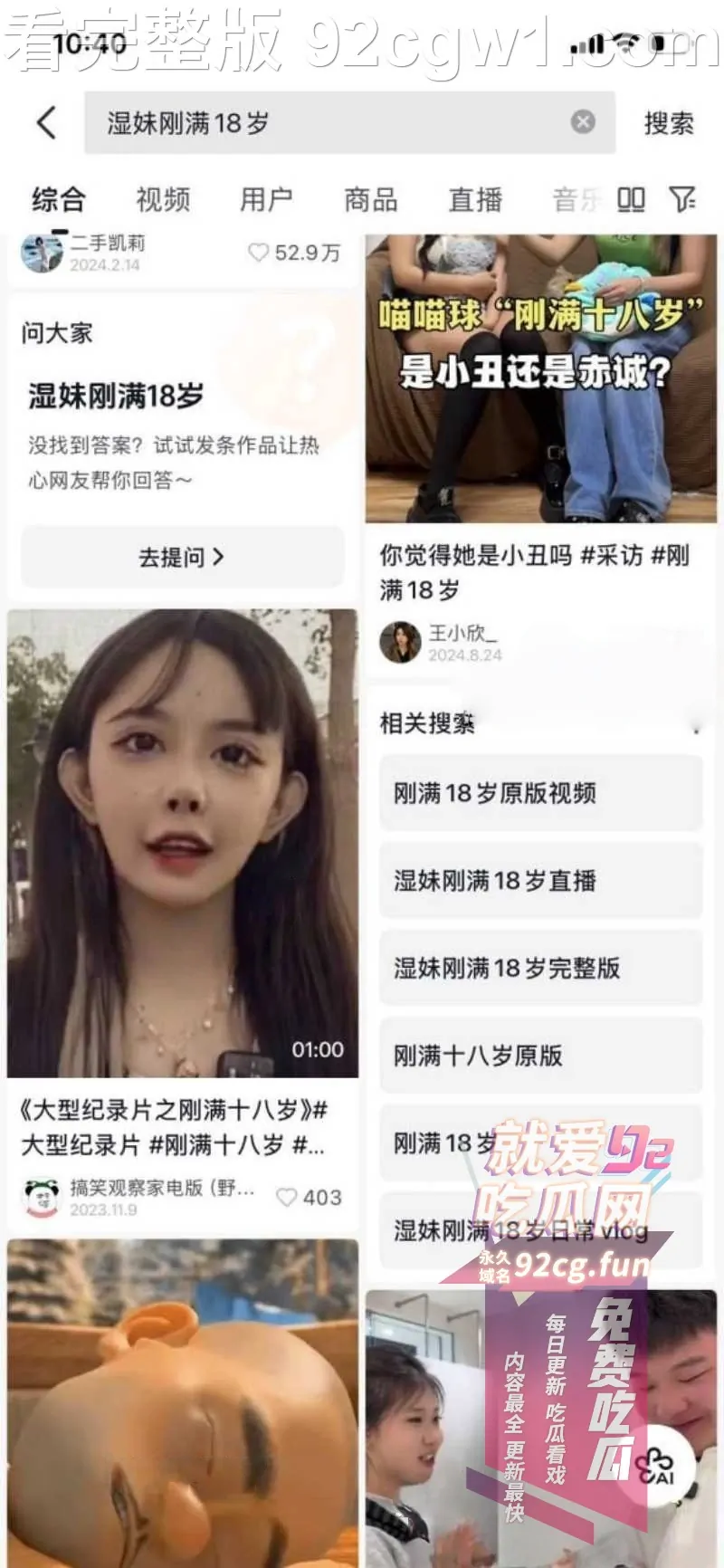The image size is (724, 1568).
Task: Search related term 刚满十八岁原版
Action: point(540,1056)
